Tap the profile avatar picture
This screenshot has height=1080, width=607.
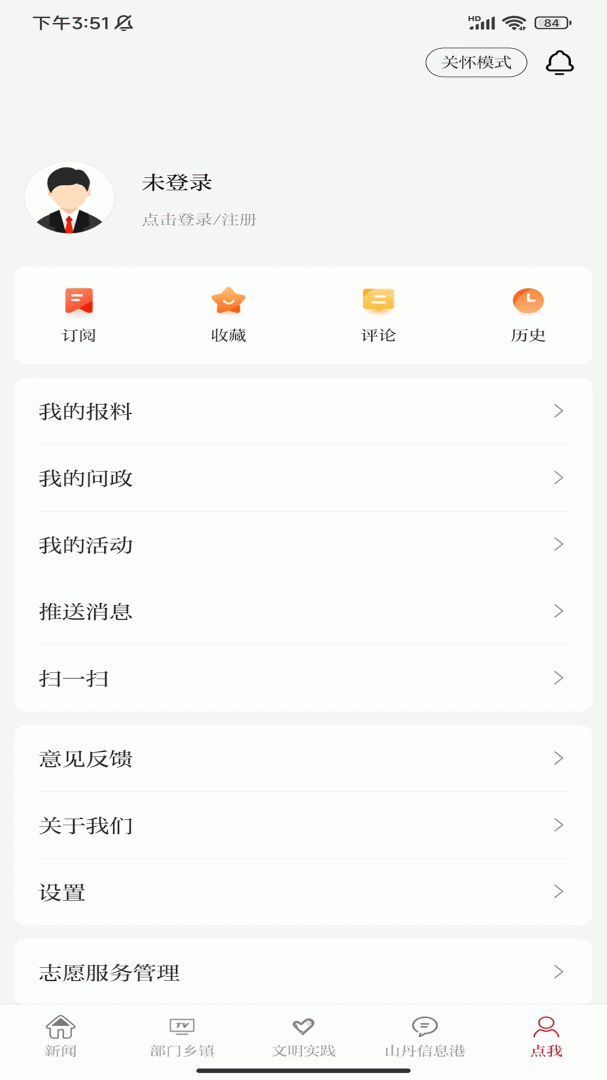click(x=70, y=198)
